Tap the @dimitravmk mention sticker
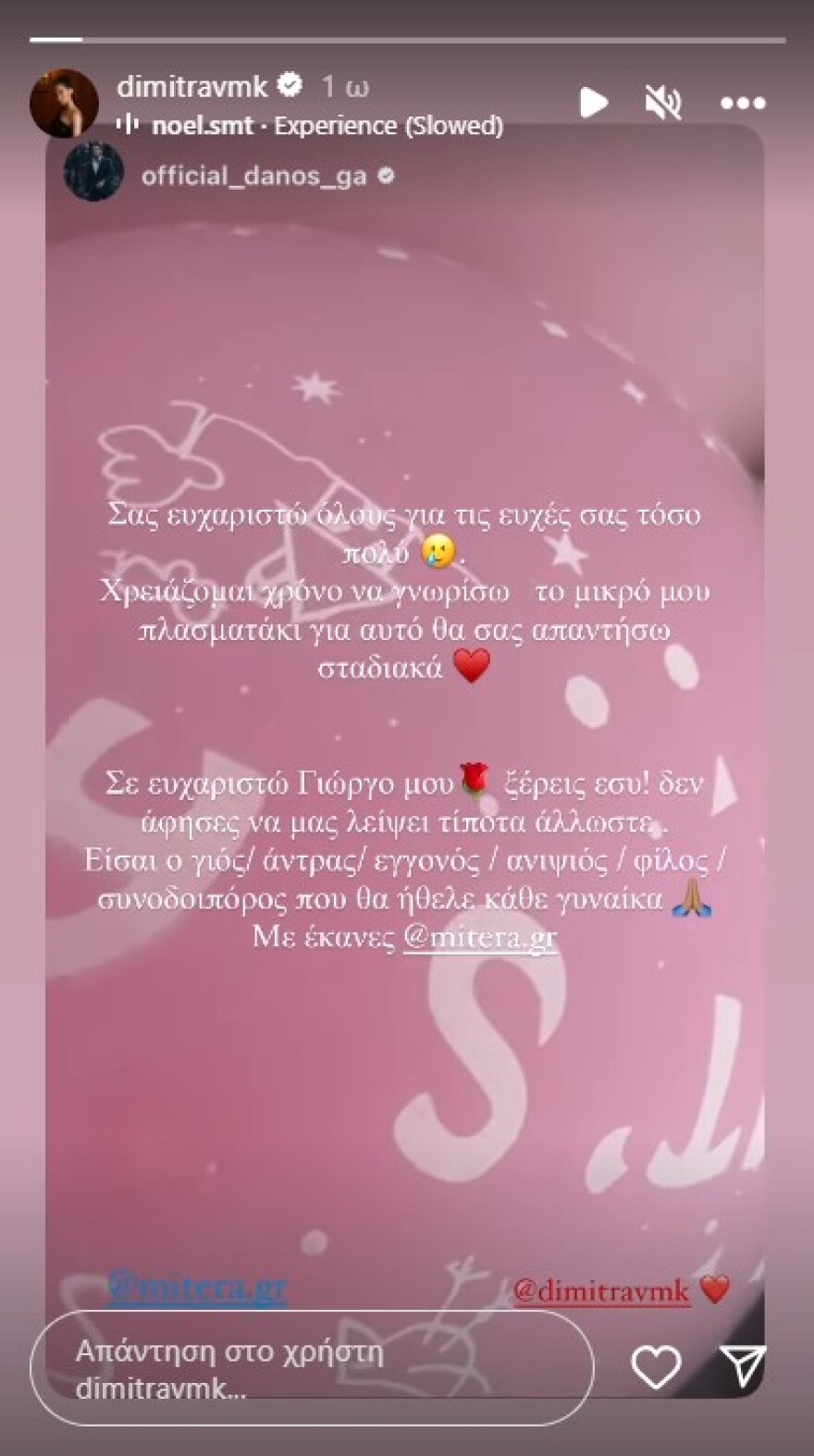The width and height of the screenshot is (814, 1456). [x=601, y=1290]
